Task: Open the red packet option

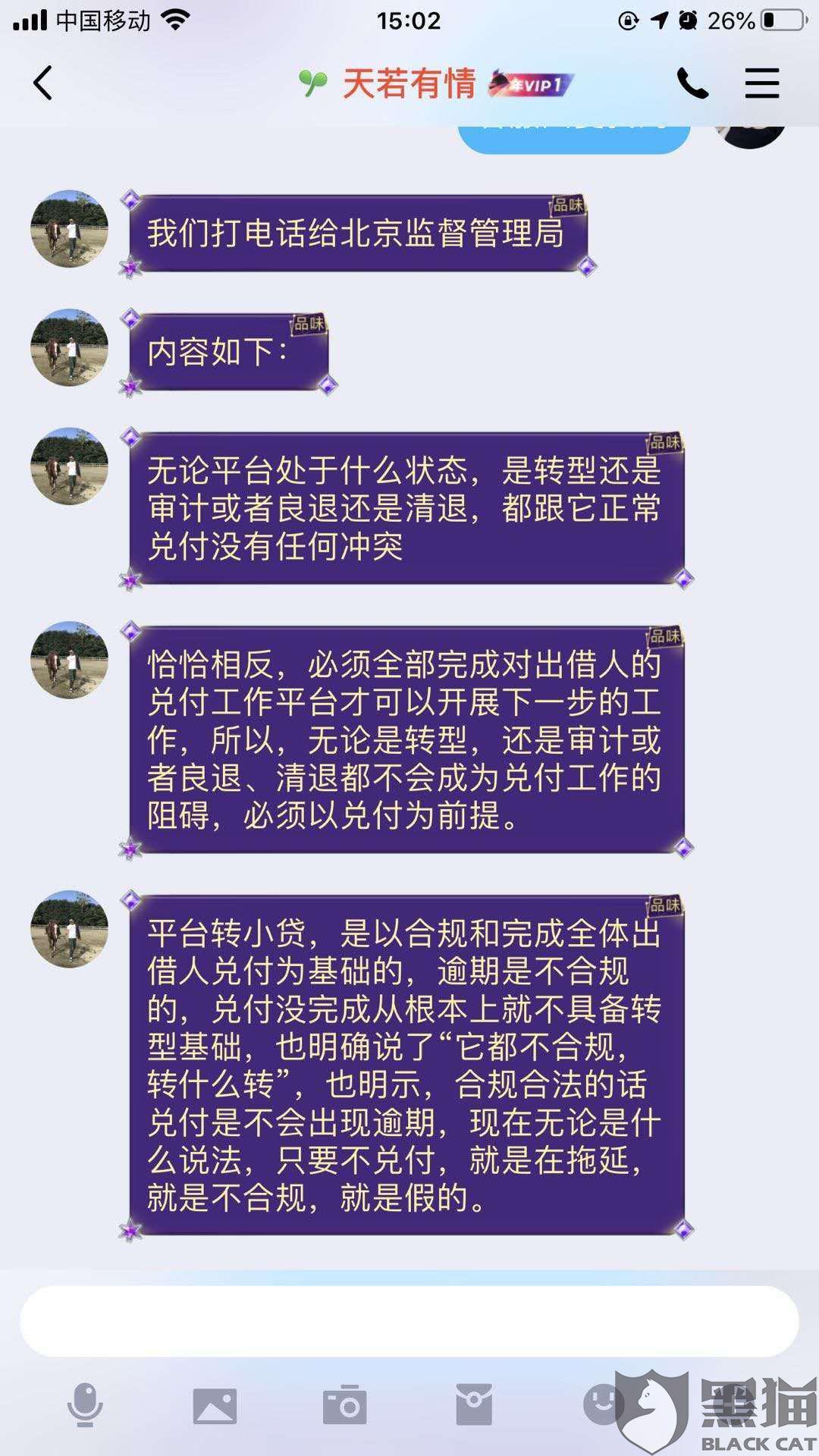Action: click(474, 1404)
